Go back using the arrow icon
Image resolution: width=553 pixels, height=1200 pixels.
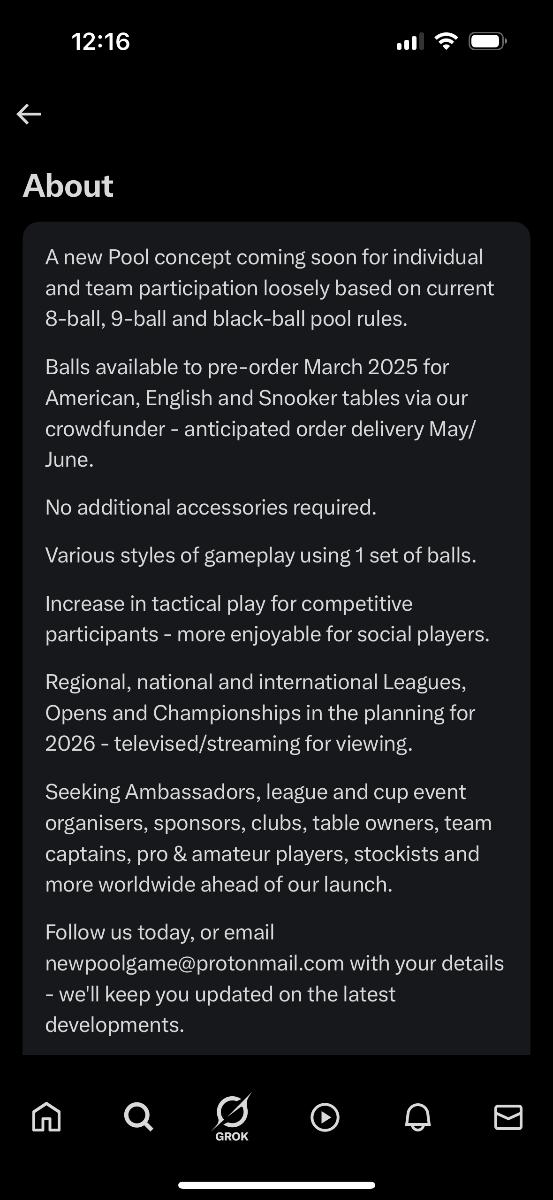(29, 114)
